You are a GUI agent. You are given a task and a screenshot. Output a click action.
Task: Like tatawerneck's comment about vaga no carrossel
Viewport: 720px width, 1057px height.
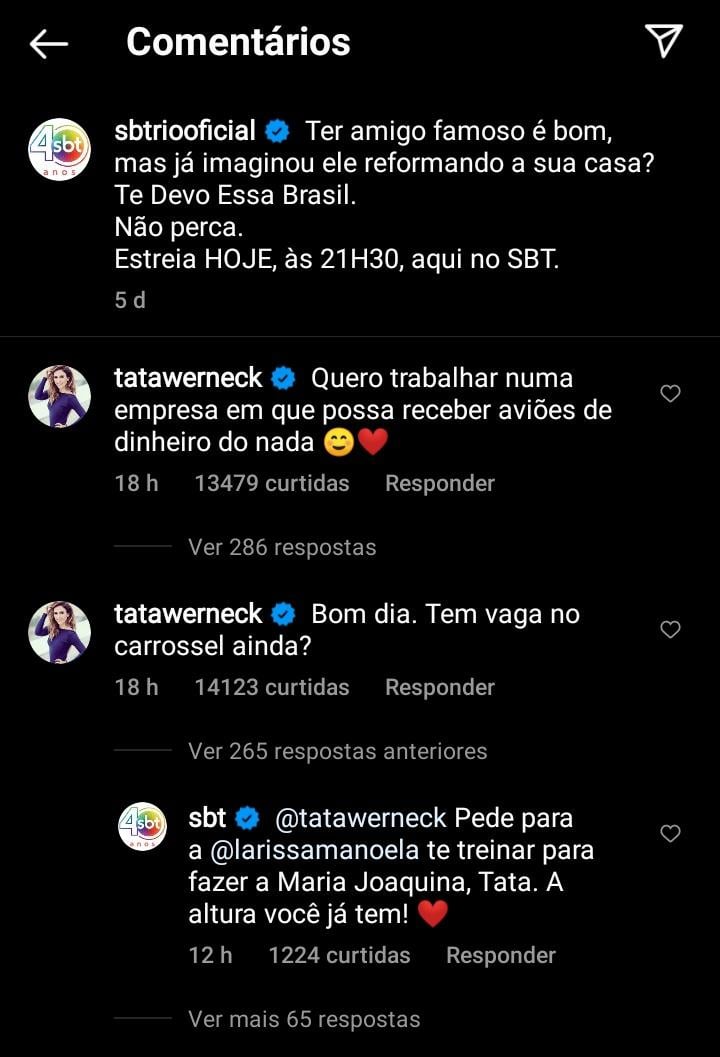pyautogui.click(x=670, y=630)
